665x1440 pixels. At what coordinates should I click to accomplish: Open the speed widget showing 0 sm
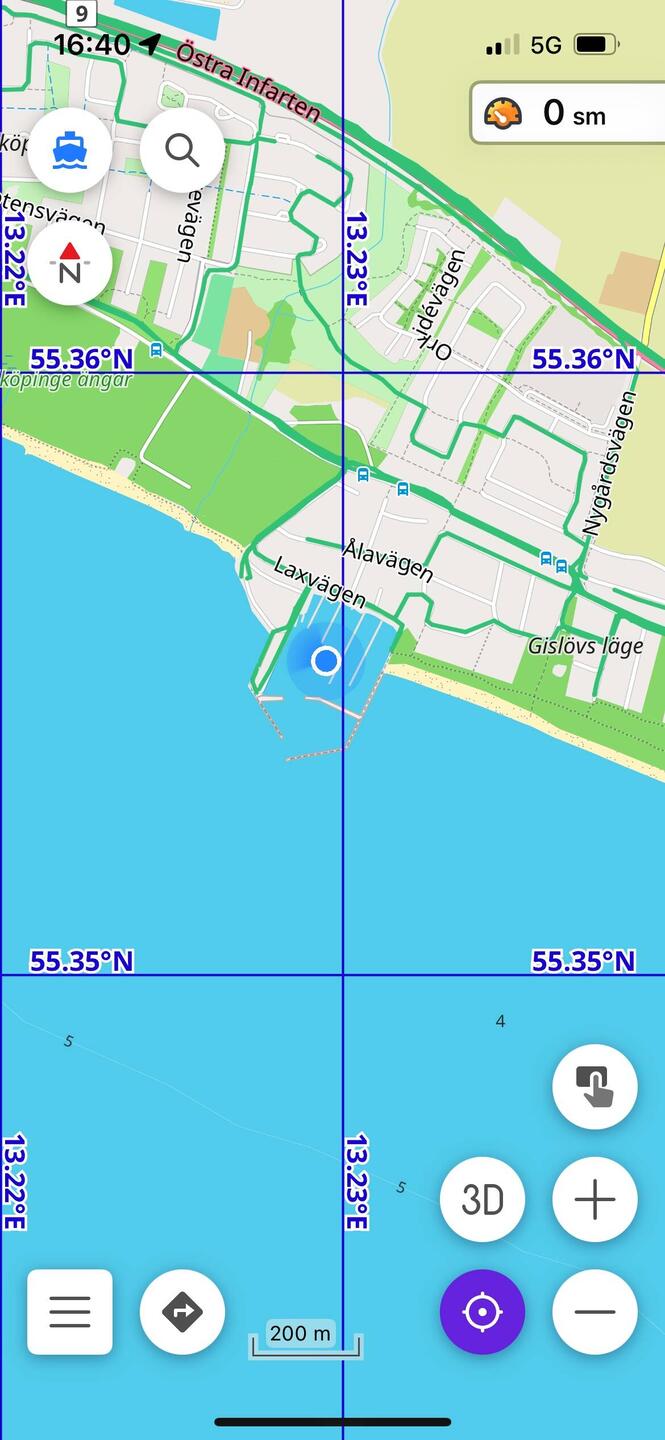pyautogui.click(x=567, y=114)
